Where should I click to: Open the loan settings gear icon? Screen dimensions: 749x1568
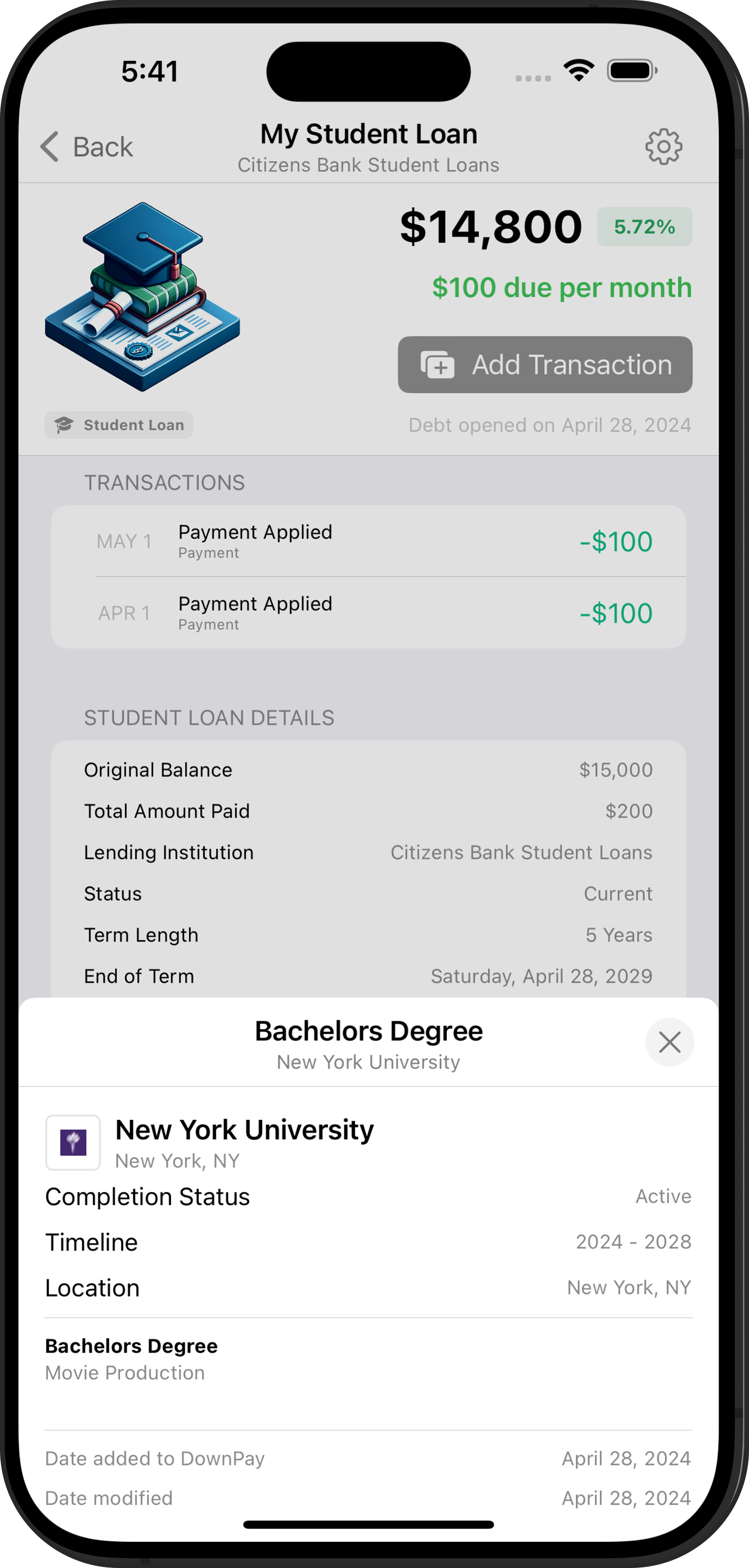(x=664, y=146)
